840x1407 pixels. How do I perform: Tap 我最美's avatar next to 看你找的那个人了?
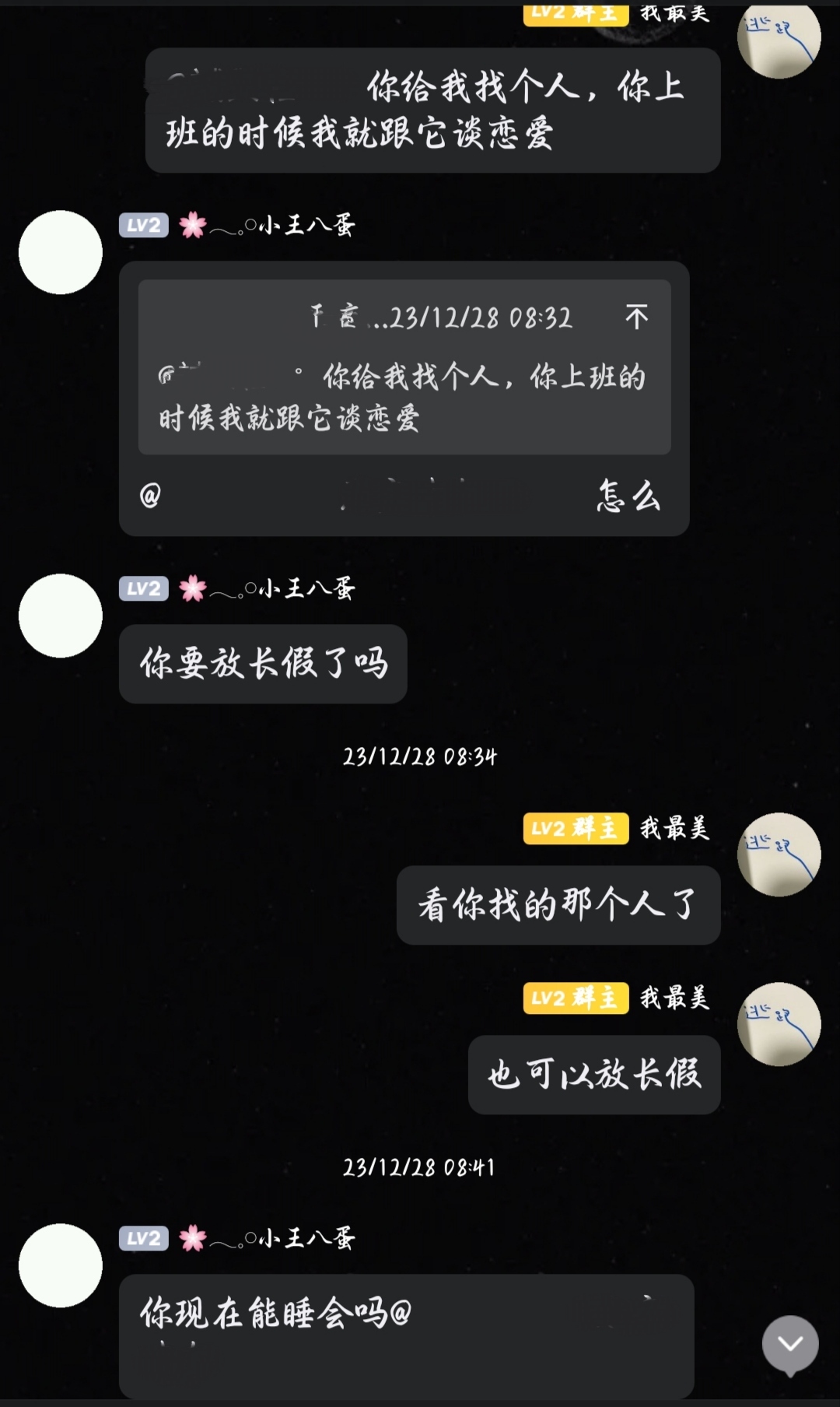[x=779, y=854]
